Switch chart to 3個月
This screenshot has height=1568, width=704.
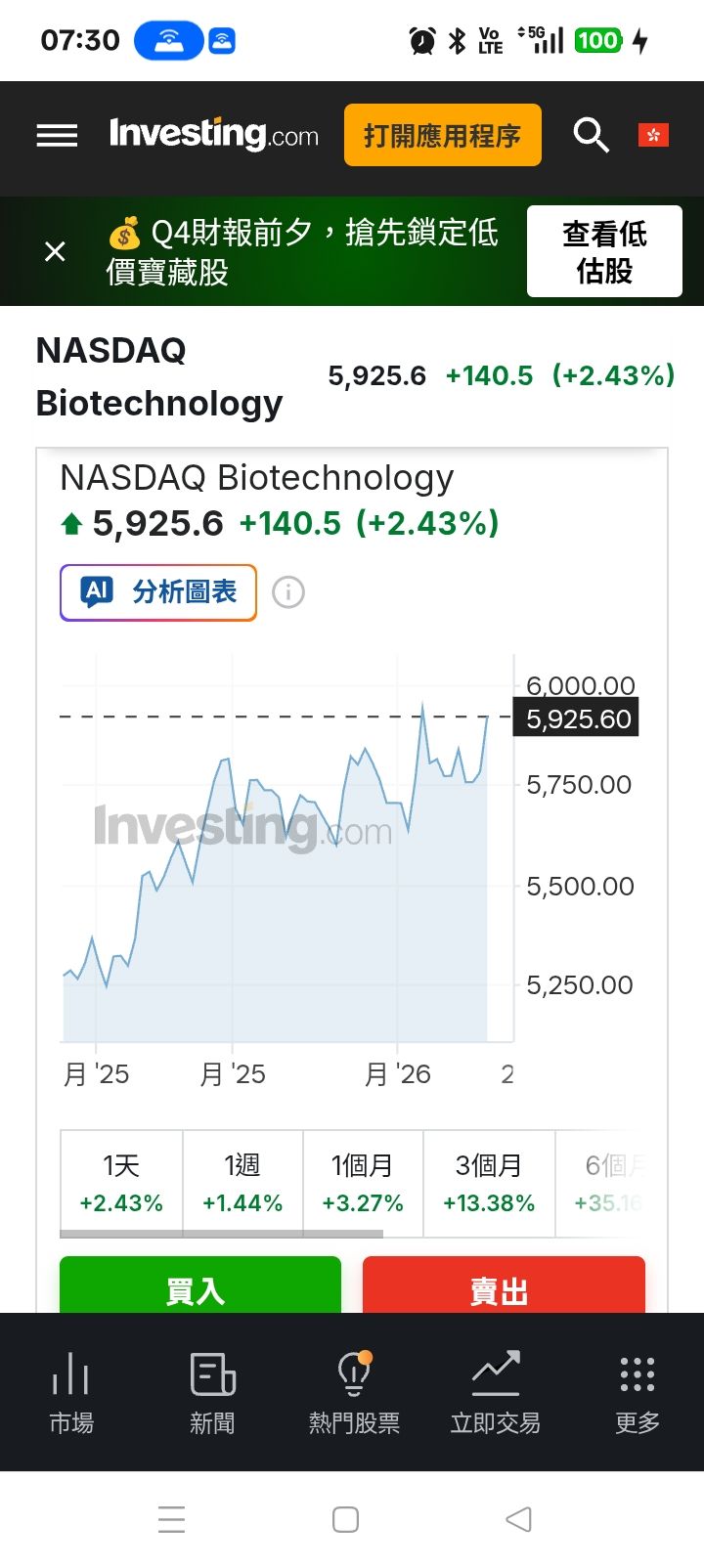coord(489,1183)
